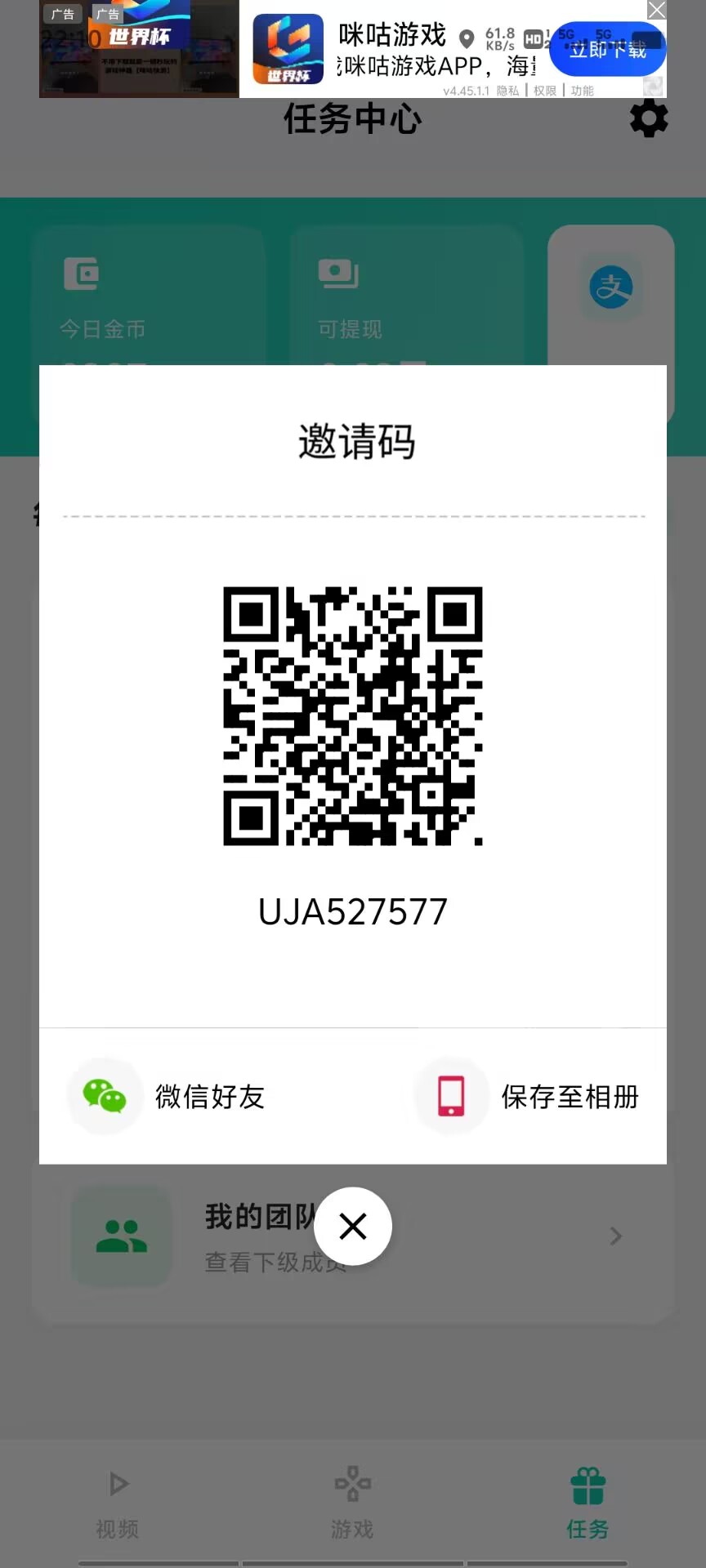Screen dimensions: 706x1568
Task: Tap 保存至相册 to save the QR code
Action: click(x=527, y=1096)
